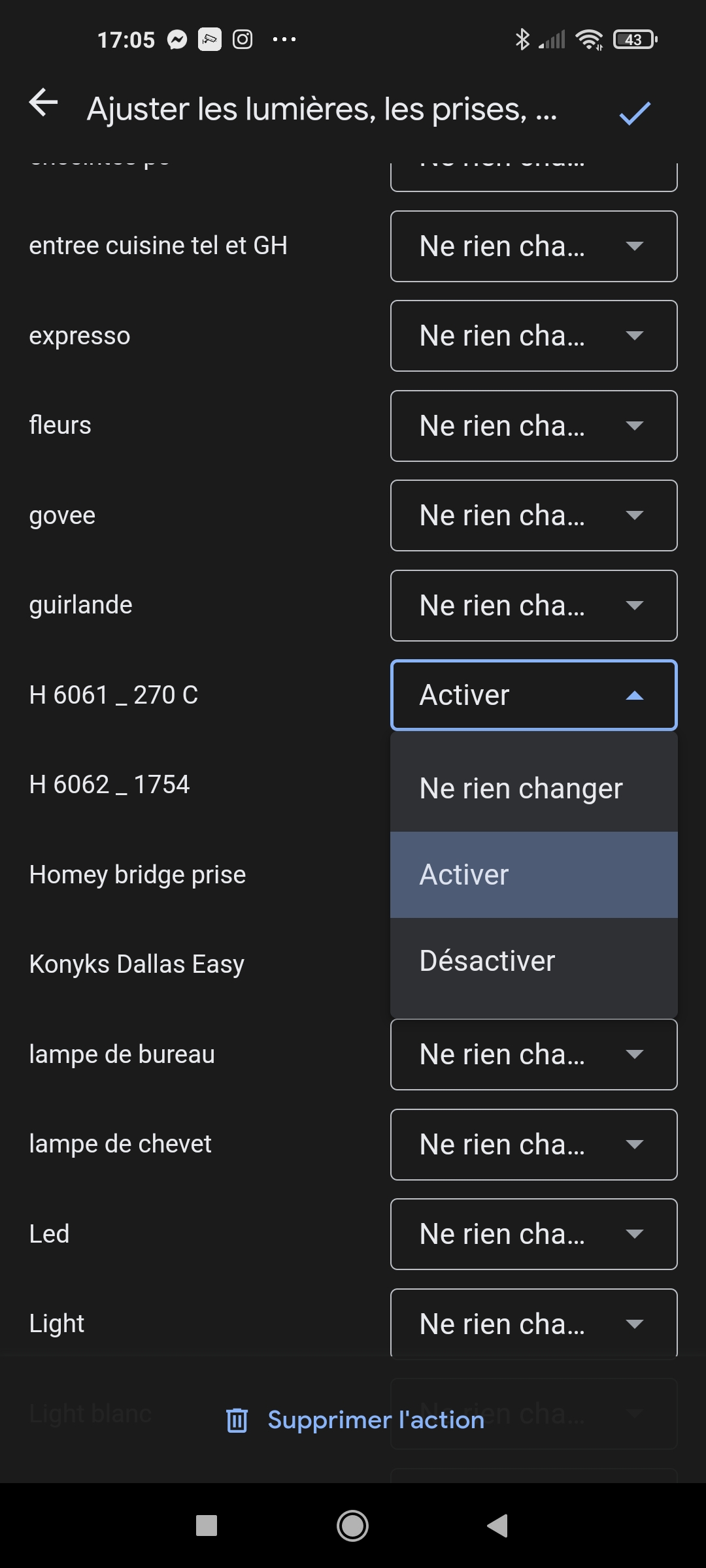
Task: Go back using the top-left arrow
Action: click(x=44, y=103)
